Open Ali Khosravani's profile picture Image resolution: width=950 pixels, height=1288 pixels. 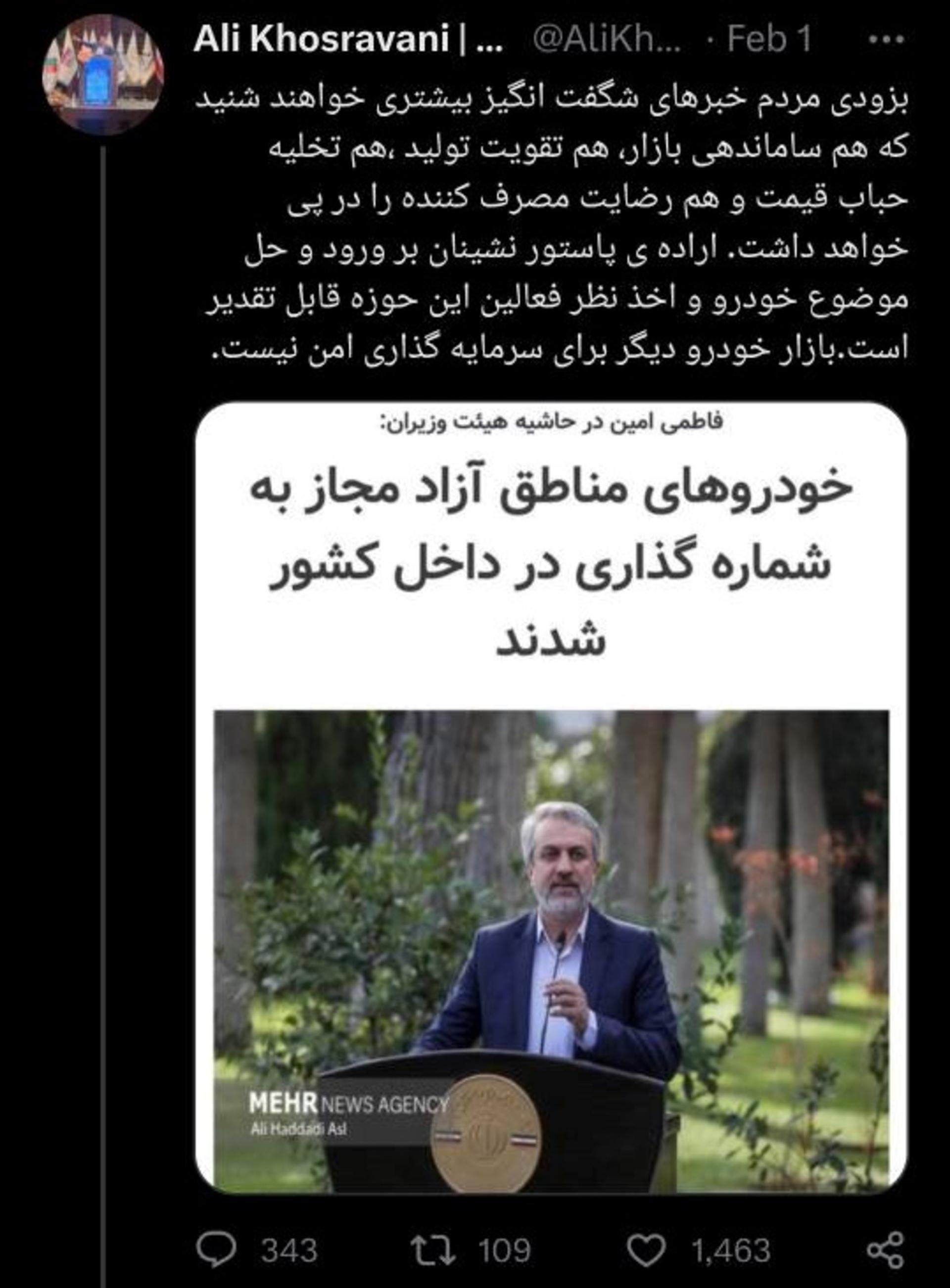pos(103,74)
